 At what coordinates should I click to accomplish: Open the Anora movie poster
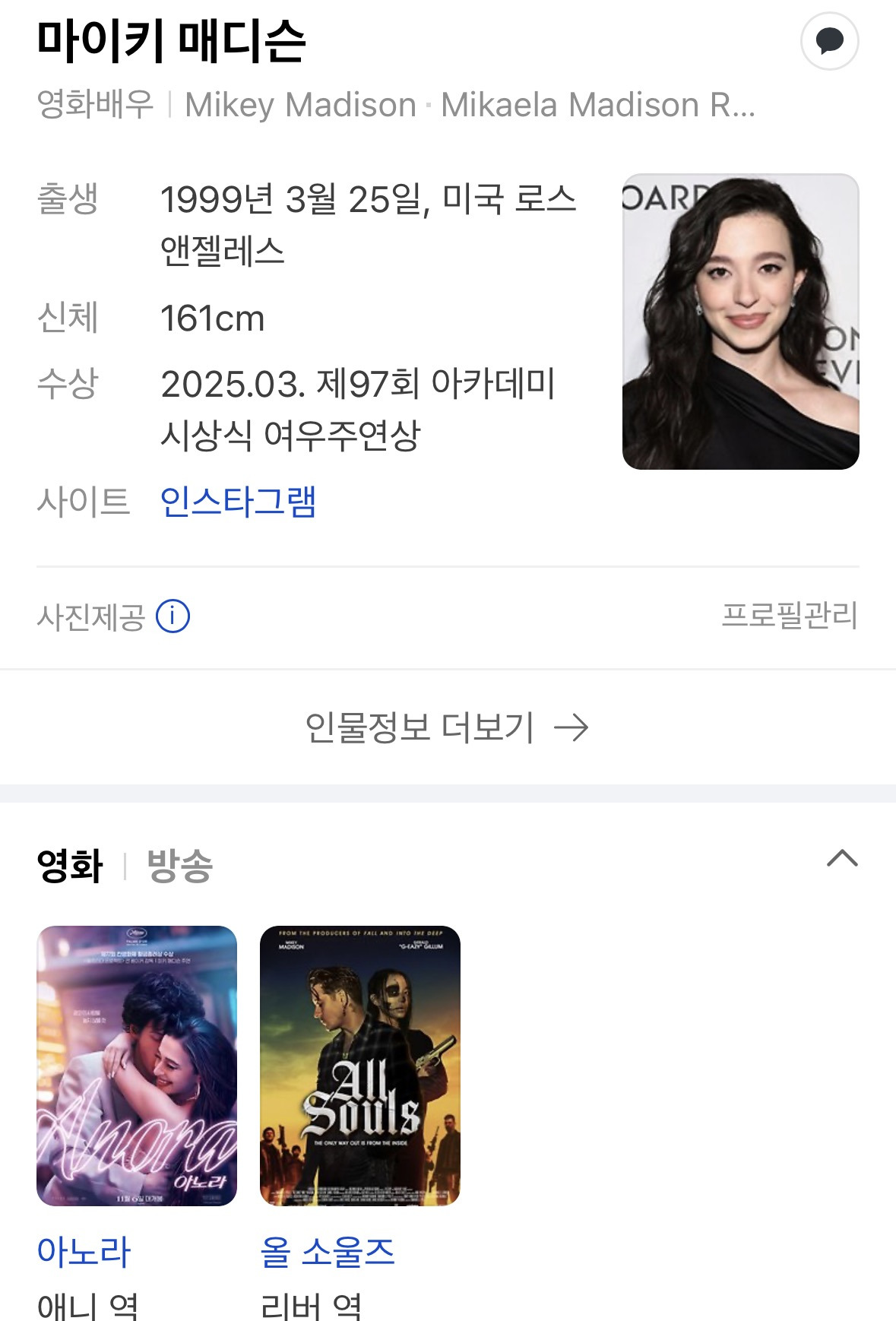[x=137, y=1066]
